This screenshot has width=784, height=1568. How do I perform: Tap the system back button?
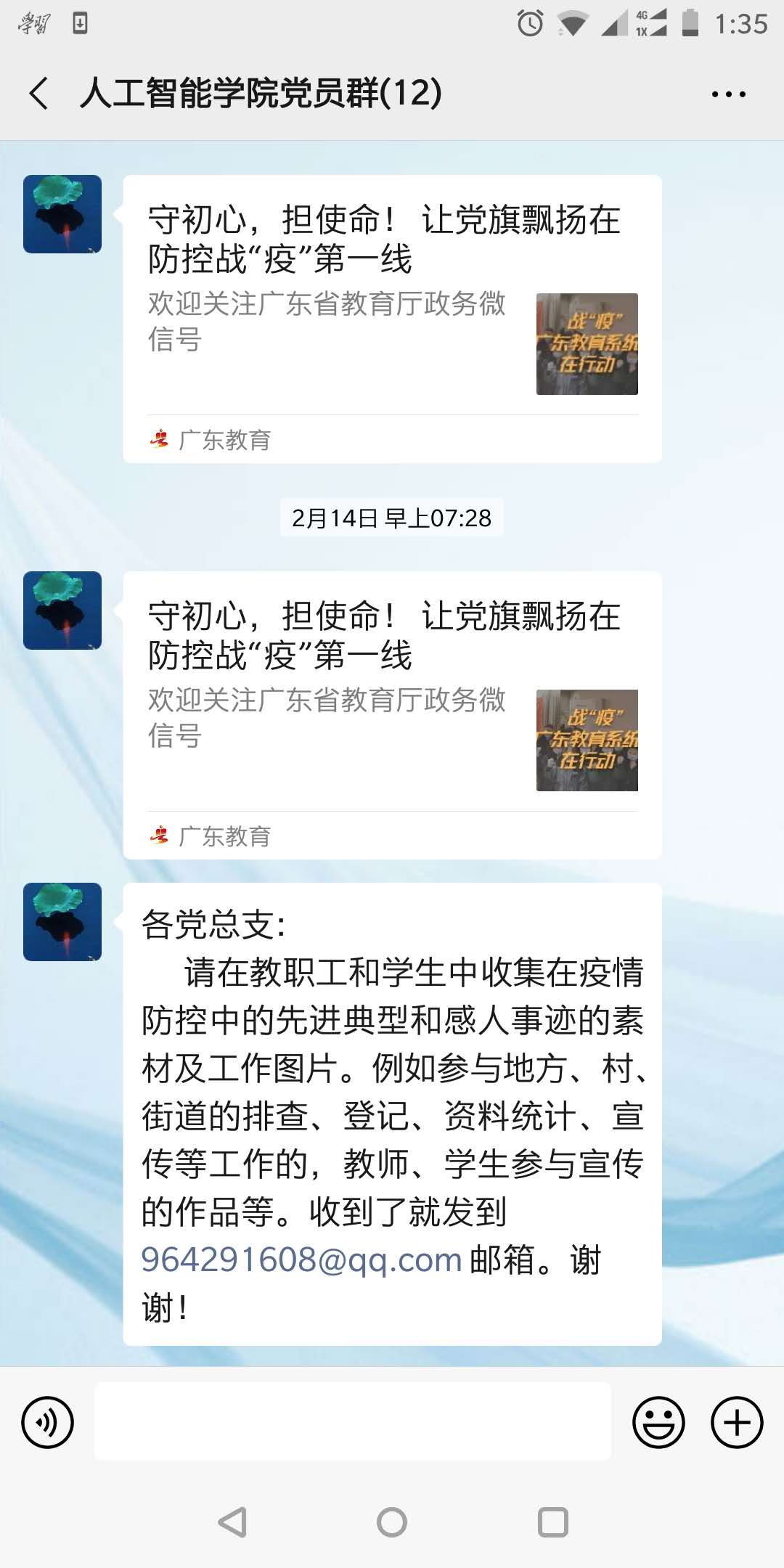click(x=232, y=1522)
